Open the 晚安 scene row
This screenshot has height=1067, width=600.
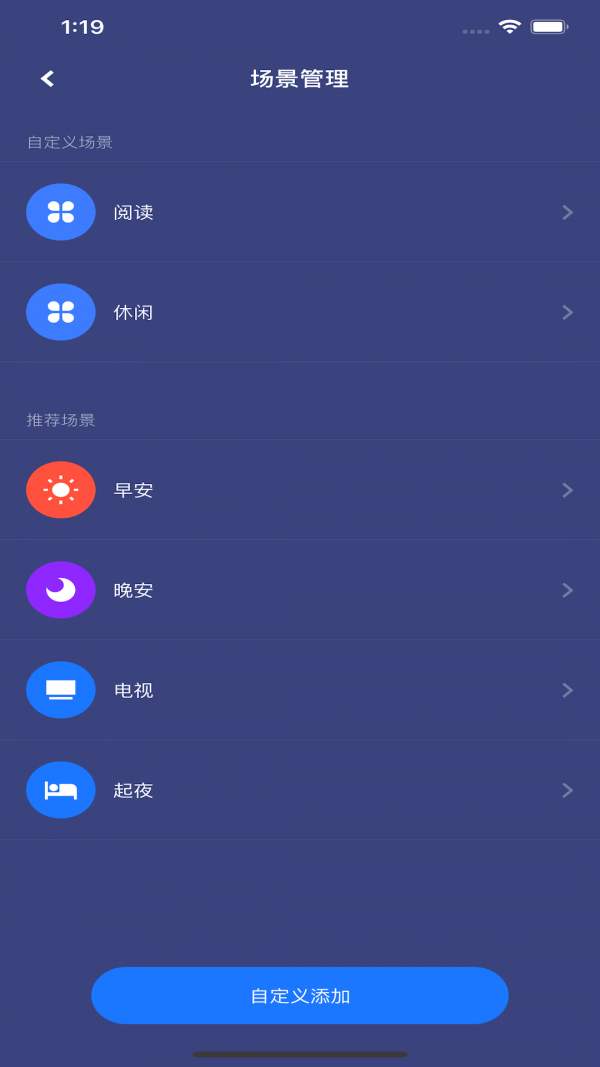300,590
